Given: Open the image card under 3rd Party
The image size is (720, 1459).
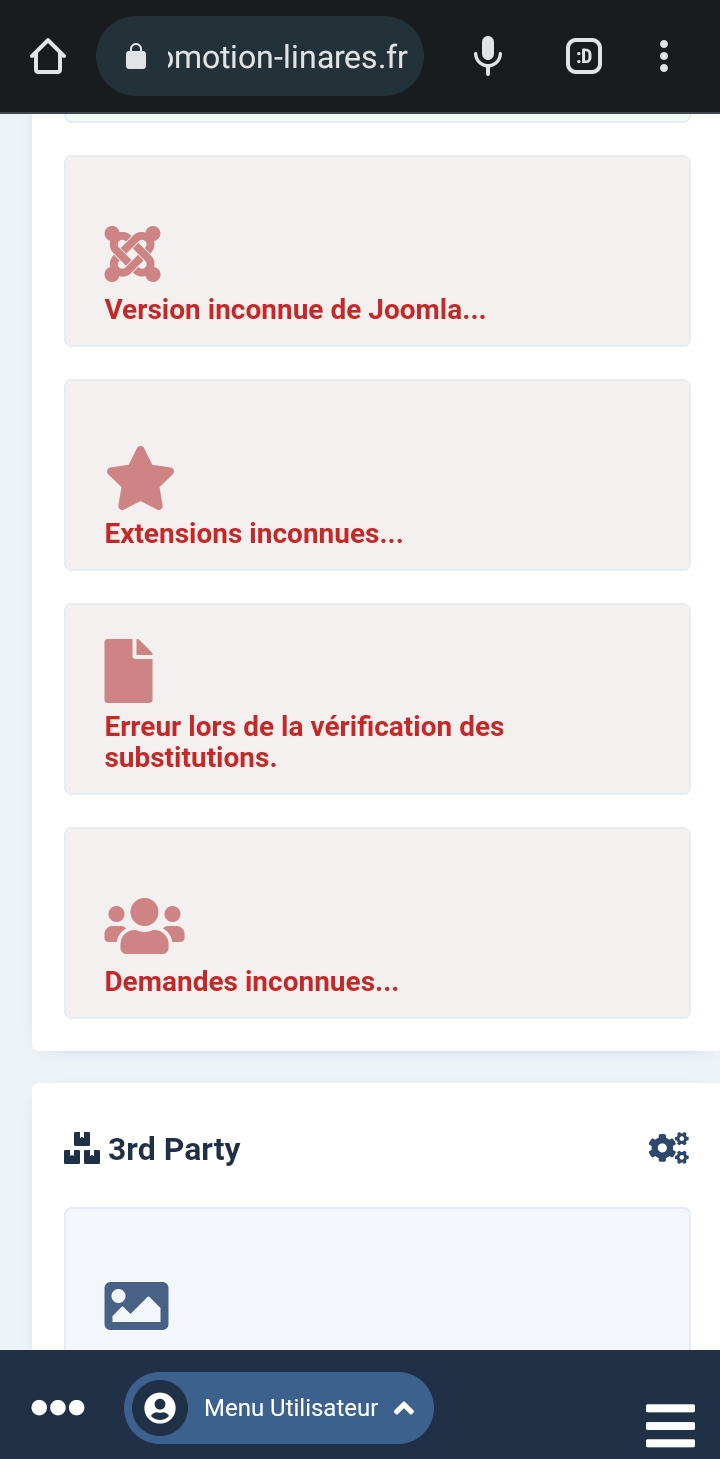Looking at the screenshot, I should [x=377, y=1279].
